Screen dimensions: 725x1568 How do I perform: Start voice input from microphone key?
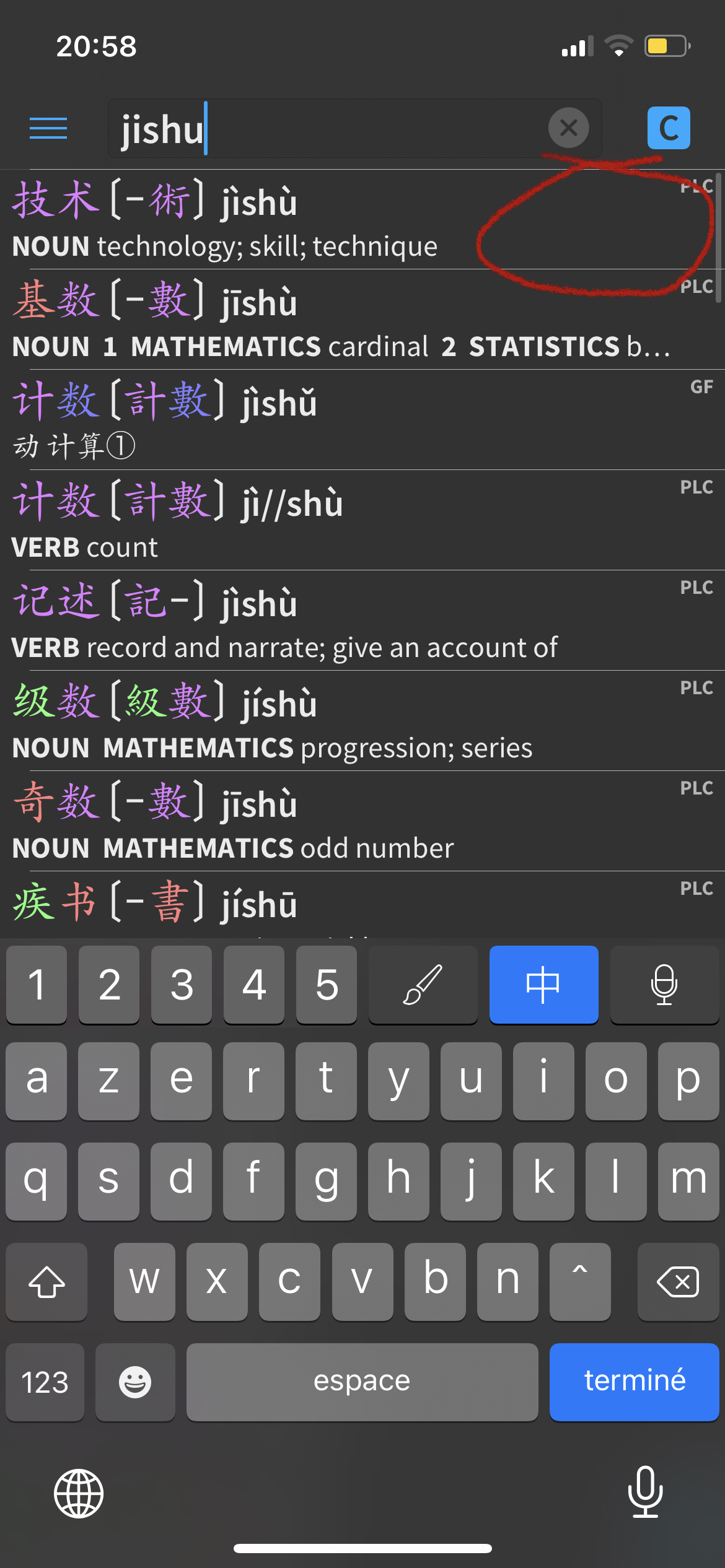(x=664, y=985)
